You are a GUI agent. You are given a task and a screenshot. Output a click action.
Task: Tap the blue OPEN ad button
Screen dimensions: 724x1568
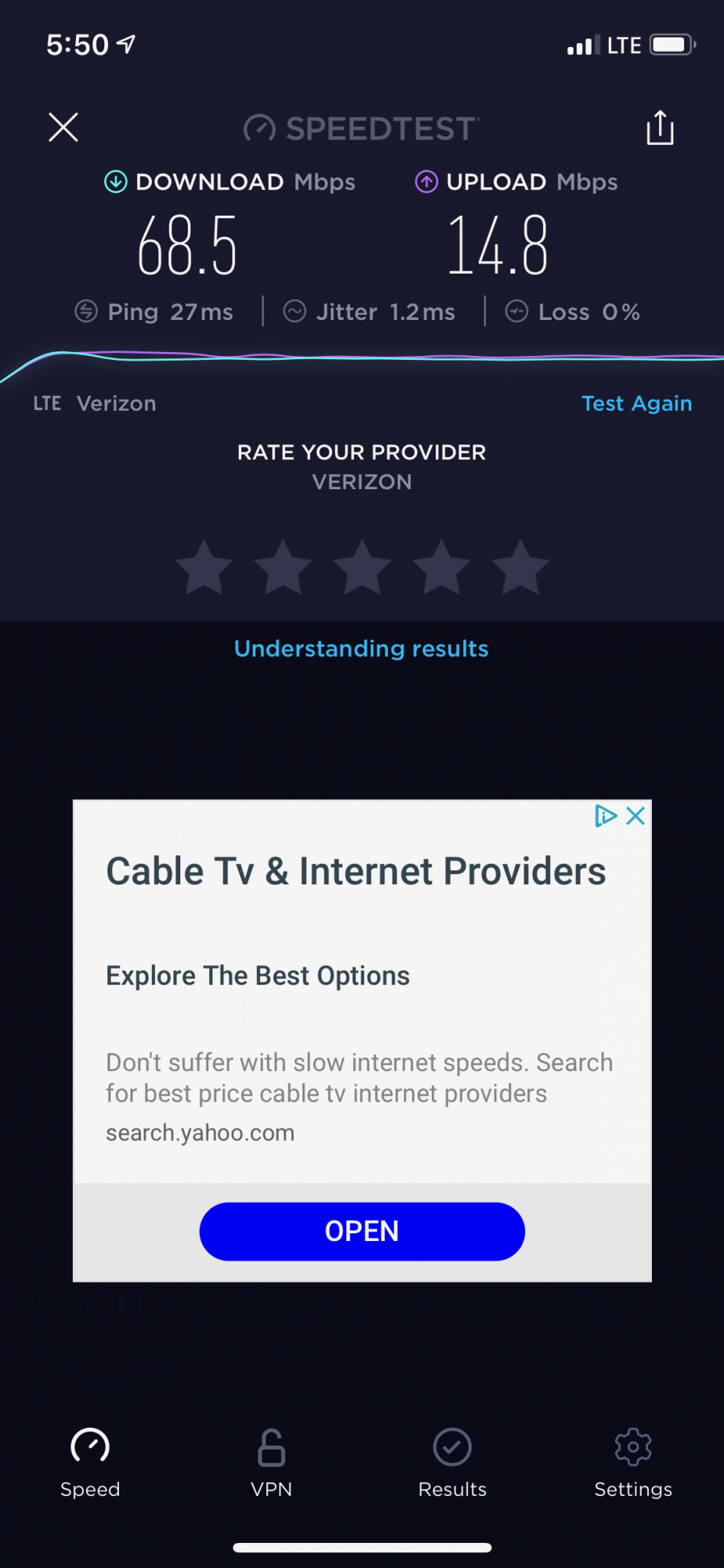(x=362, y=1231)
